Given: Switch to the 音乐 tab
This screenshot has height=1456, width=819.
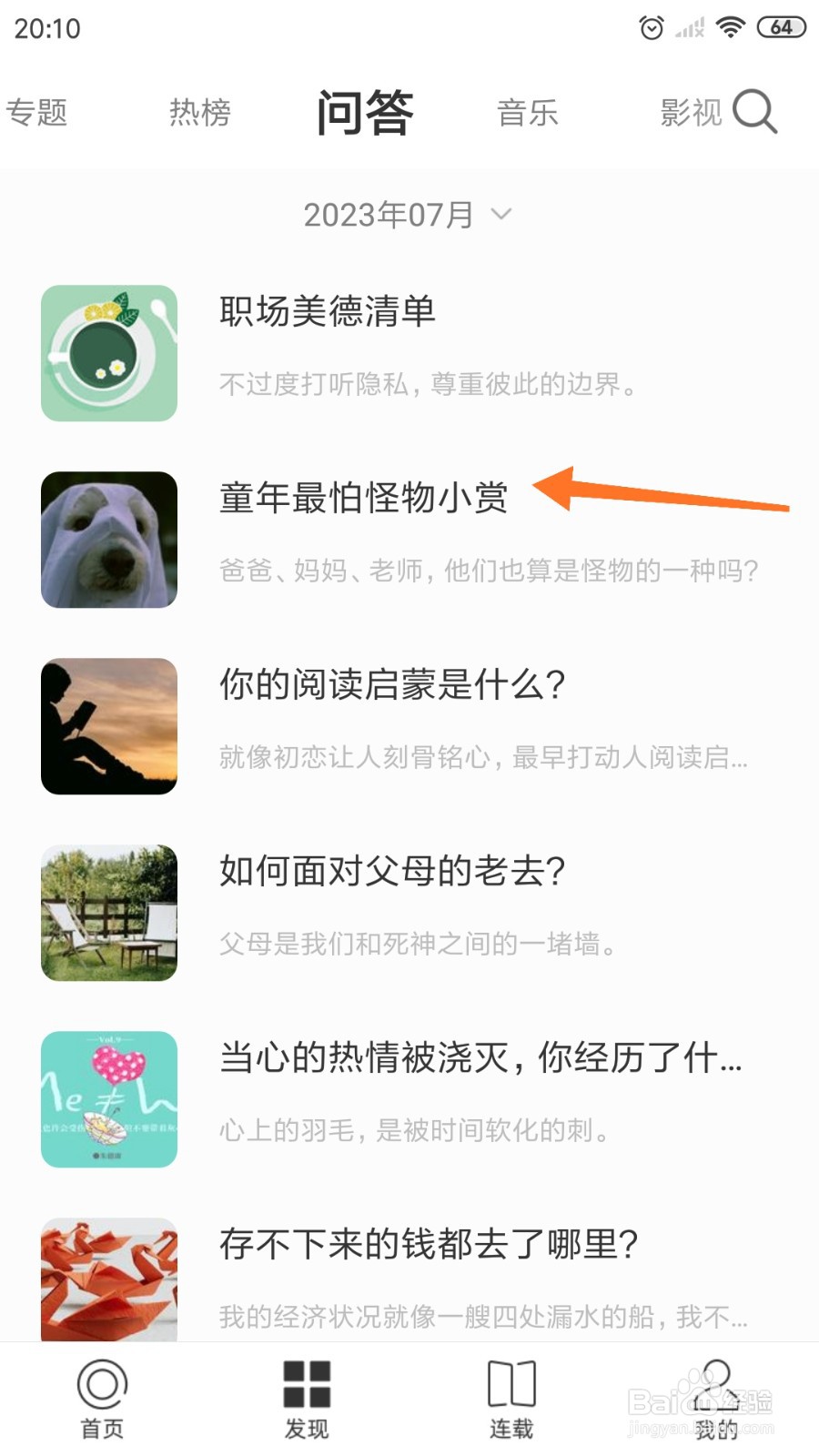Looking at the screenshot, I should (529, 112).
